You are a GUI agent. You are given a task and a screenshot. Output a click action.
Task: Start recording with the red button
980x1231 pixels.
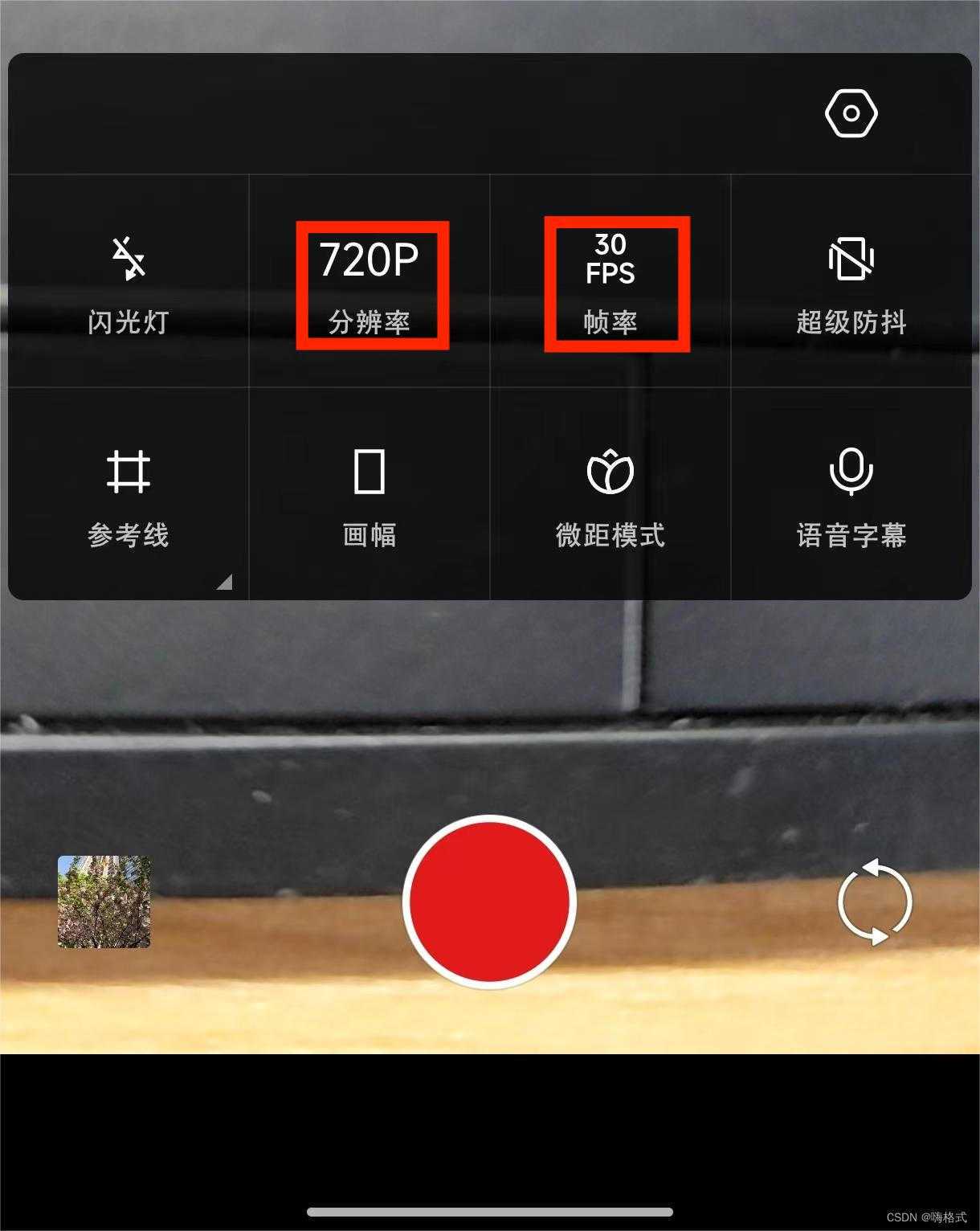tap(489, 902)
